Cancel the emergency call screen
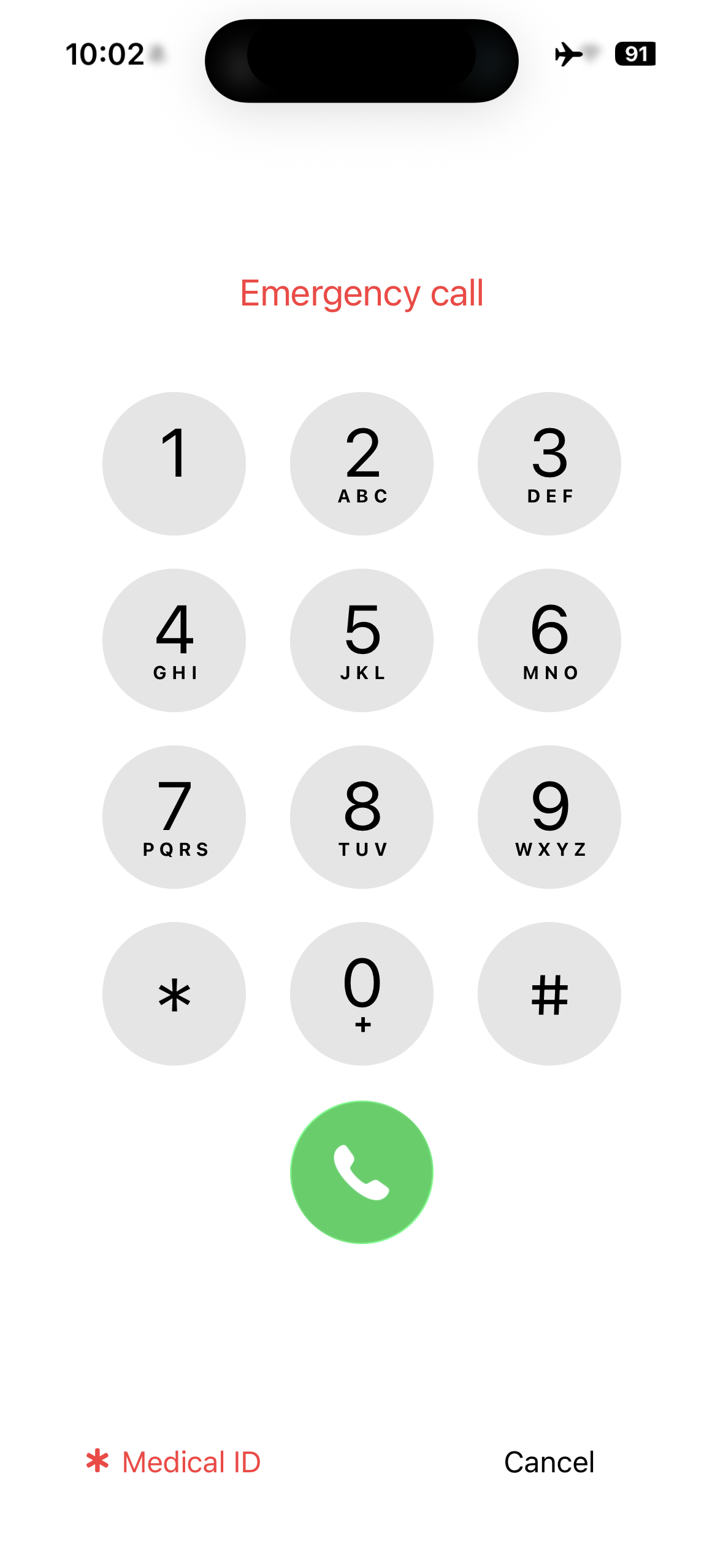Screen dimensions: 723x1568 (x=549, y=1462)
